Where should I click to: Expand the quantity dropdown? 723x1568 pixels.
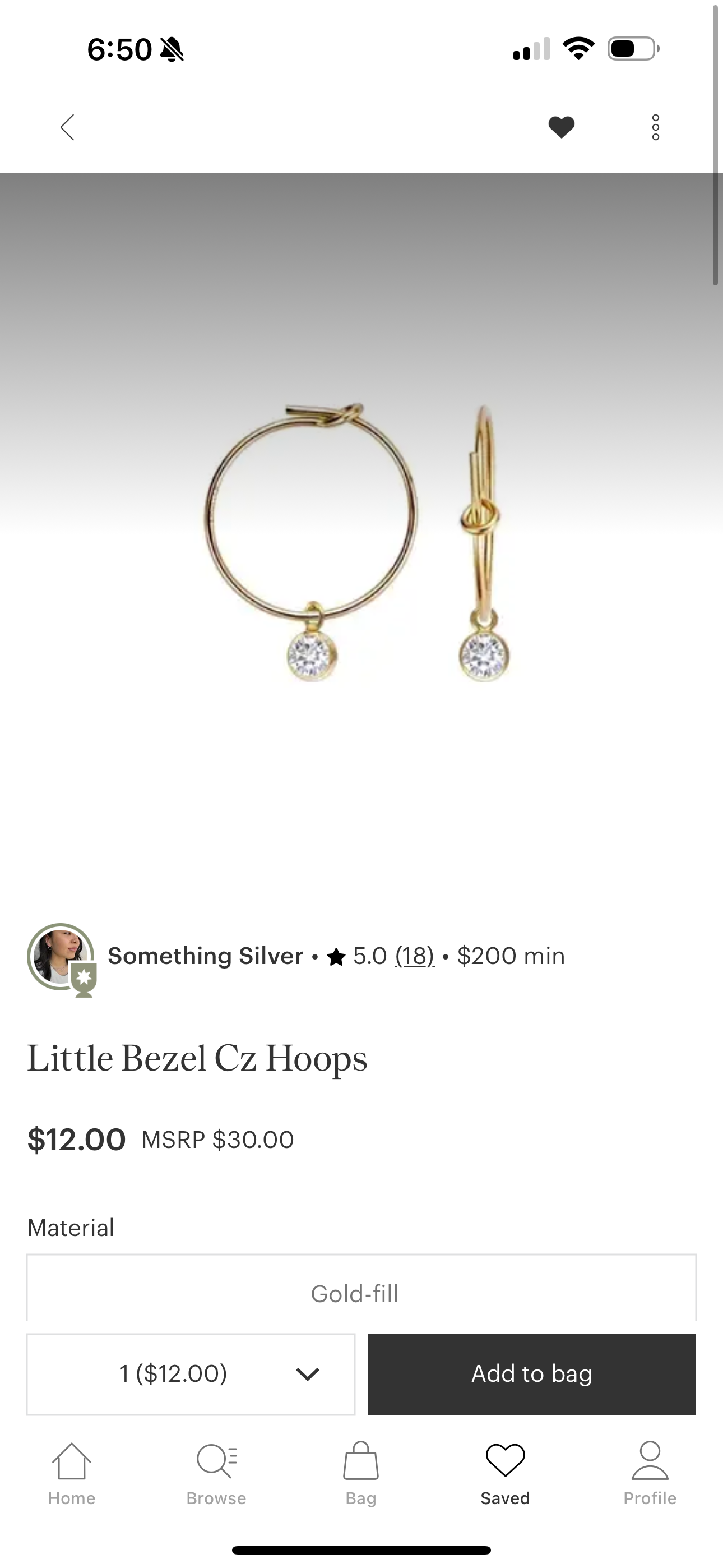[191, 1374]
